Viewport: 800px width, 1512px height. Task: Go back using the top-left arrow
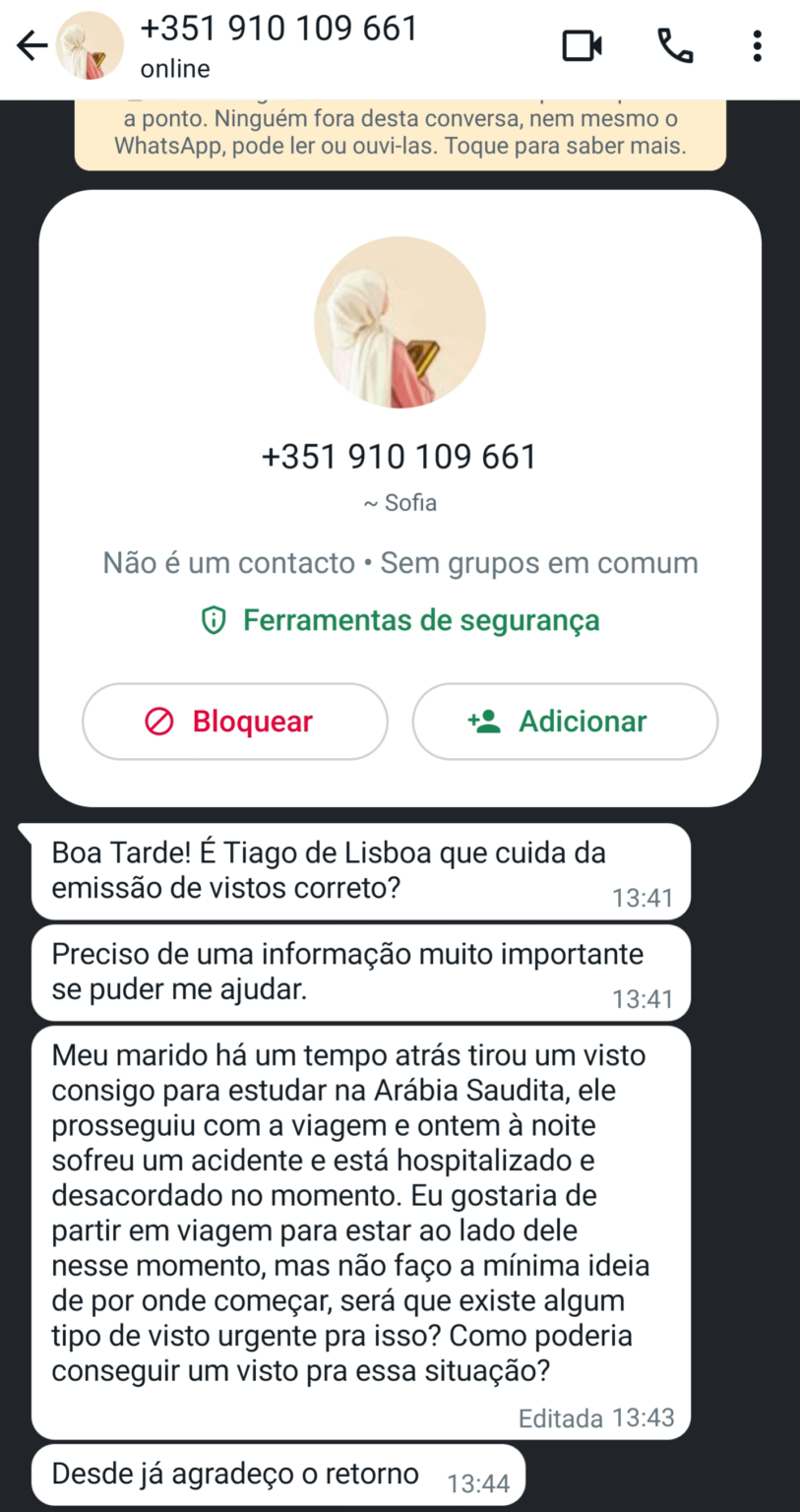tap(32, 46)
